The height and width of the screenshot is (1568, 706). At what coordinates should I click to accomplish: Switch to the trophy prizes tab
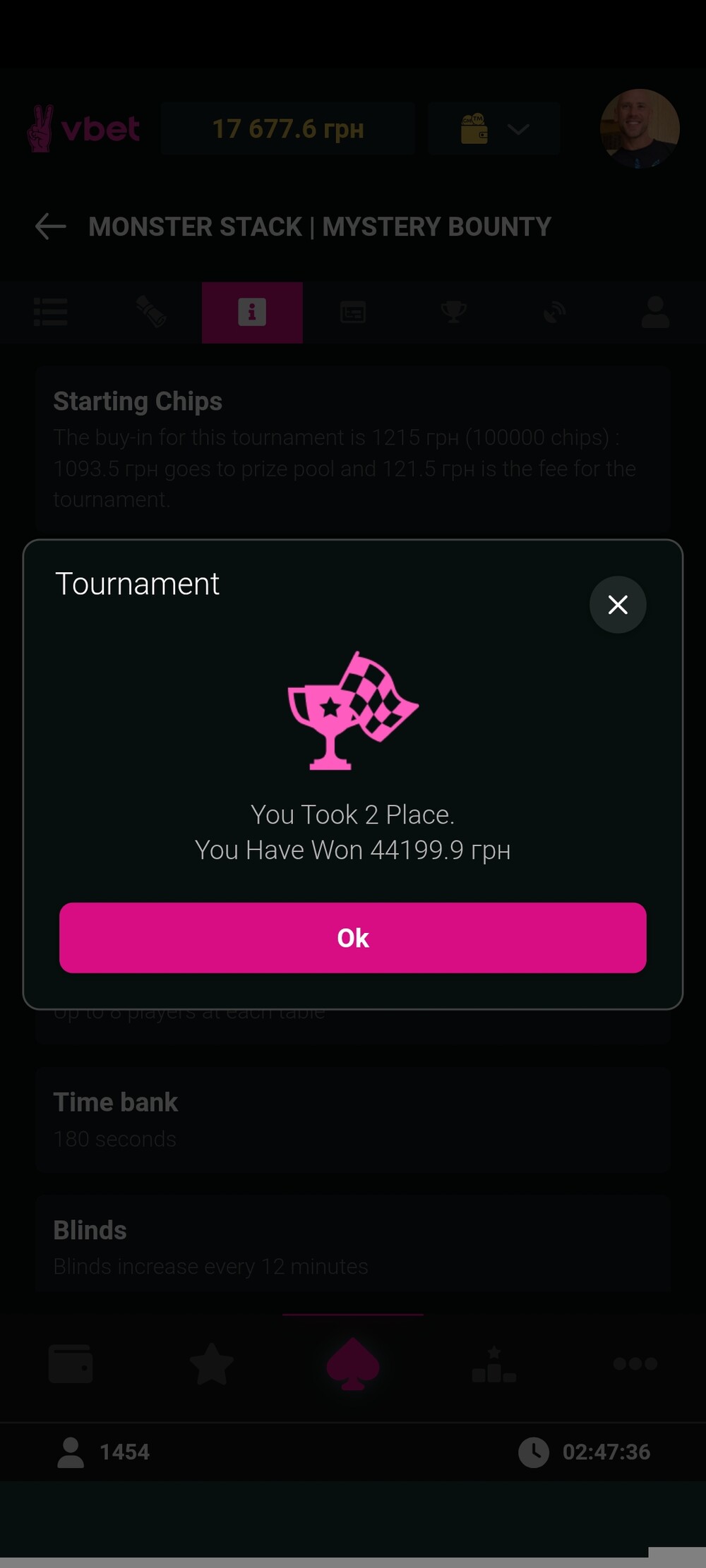(x=454, y=312)
